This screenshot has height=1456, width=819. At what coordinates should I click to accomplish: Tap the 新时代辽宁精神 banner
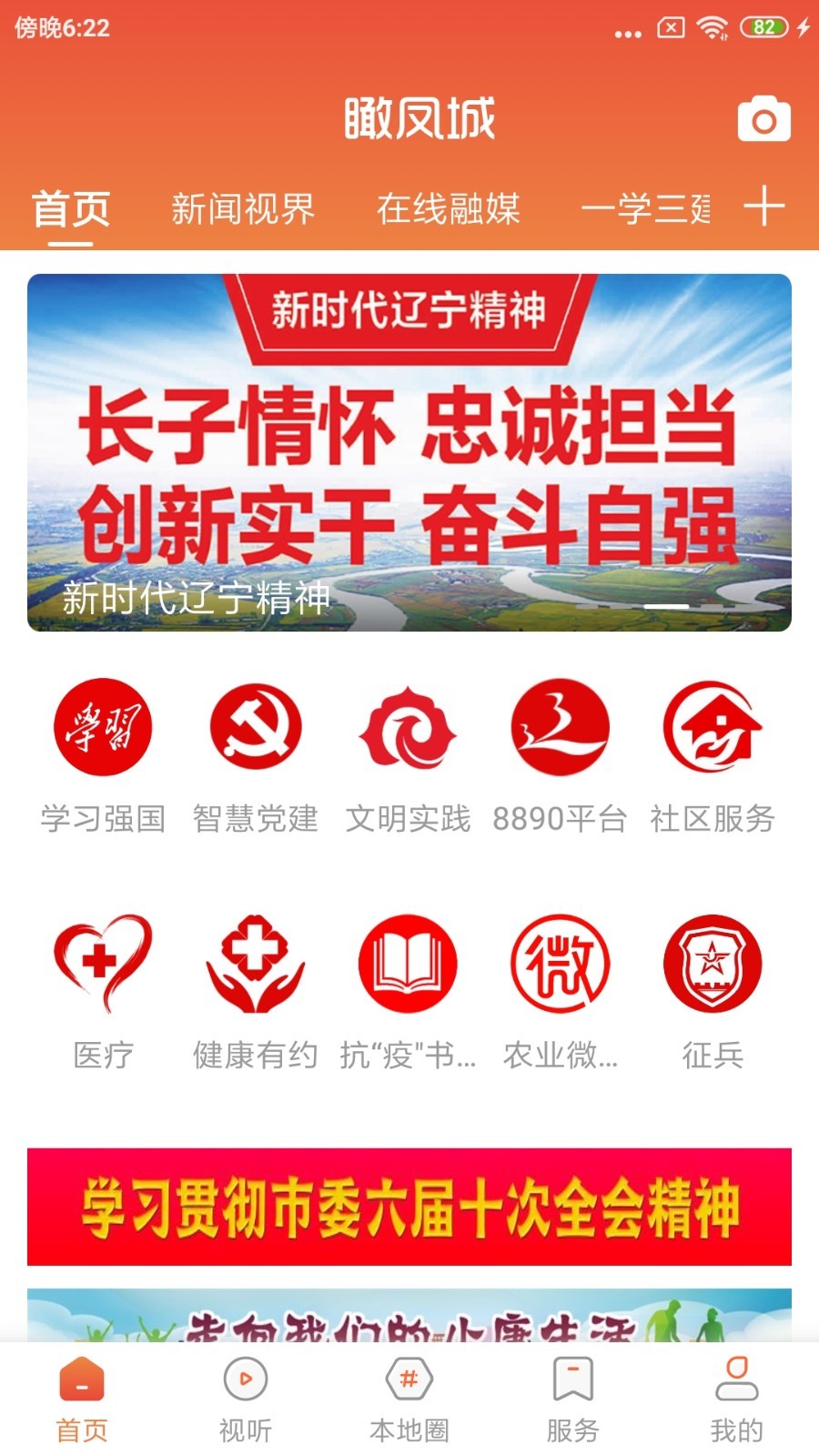[x=409, y=450]
